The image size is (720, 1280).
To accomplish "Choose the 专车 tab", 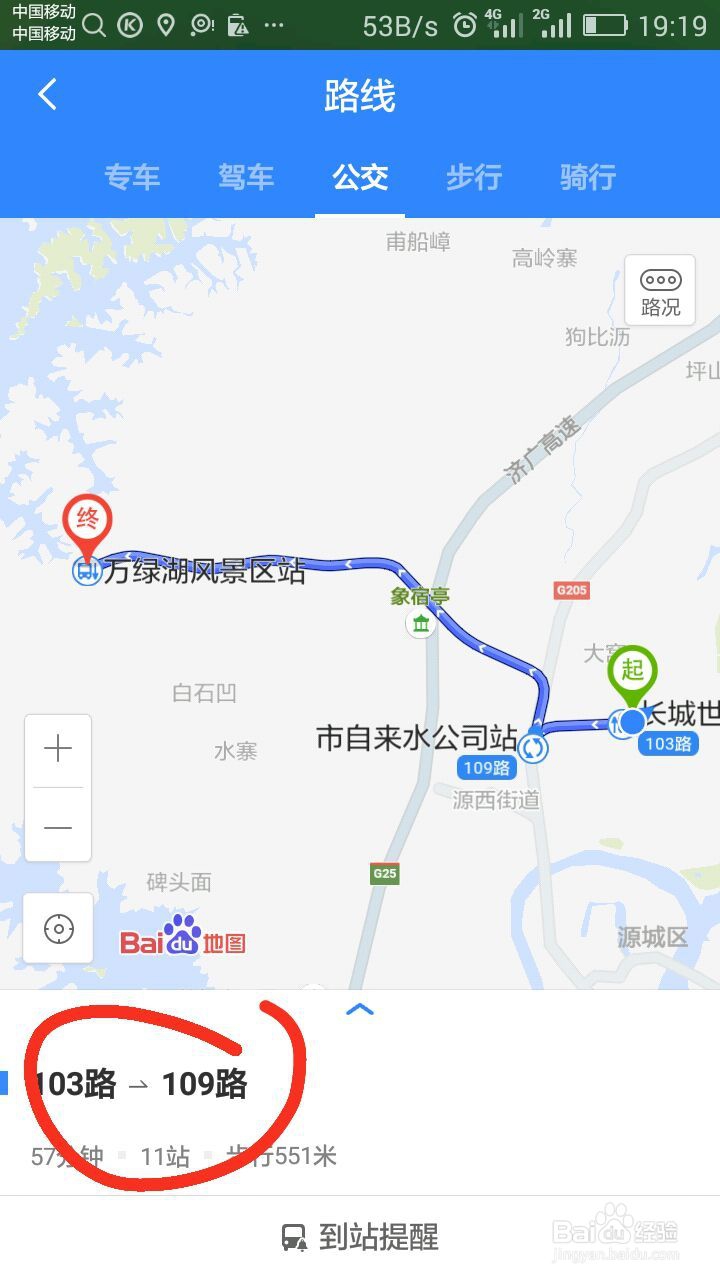I will [x=132, y=178].
